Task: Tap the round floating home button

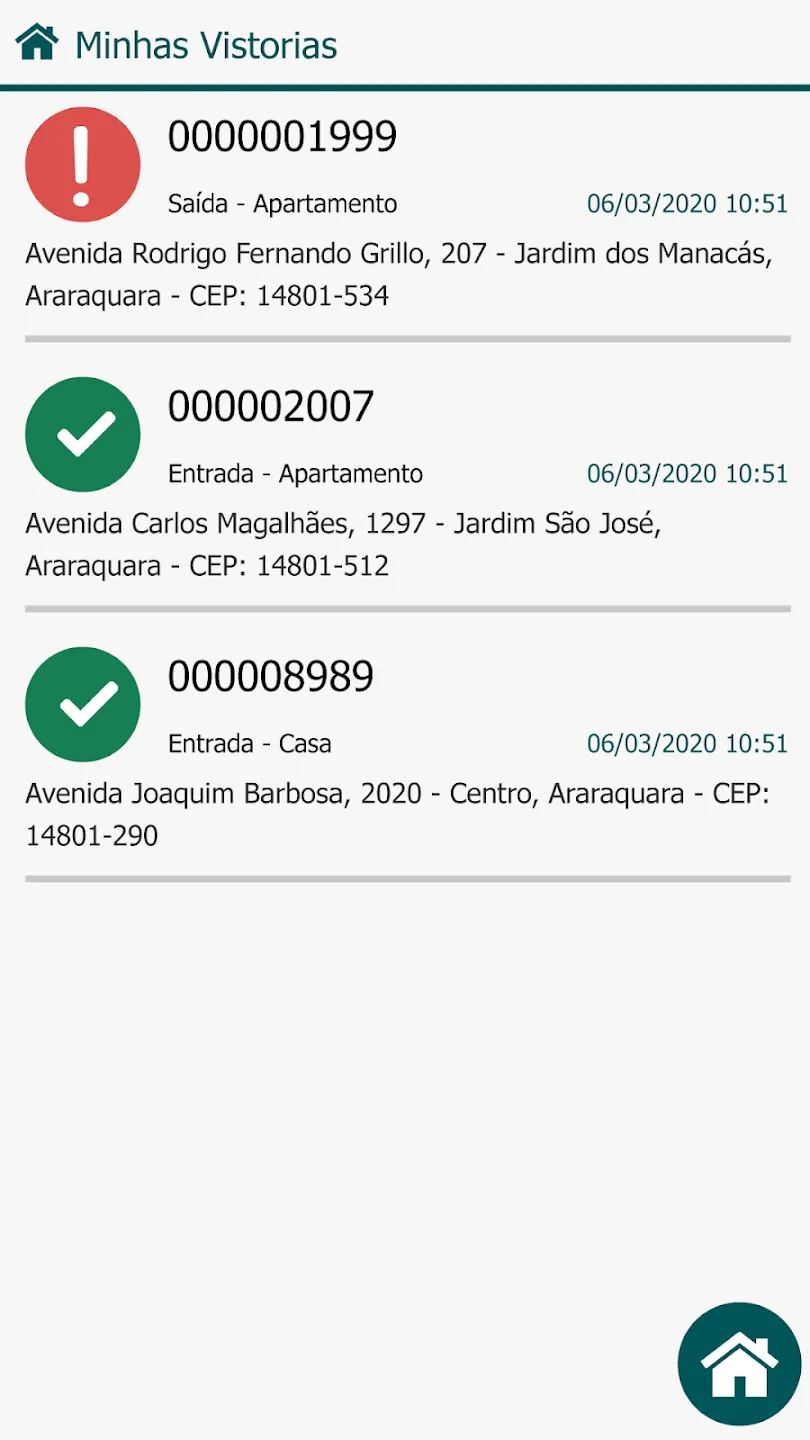Action: [740, 1364]
